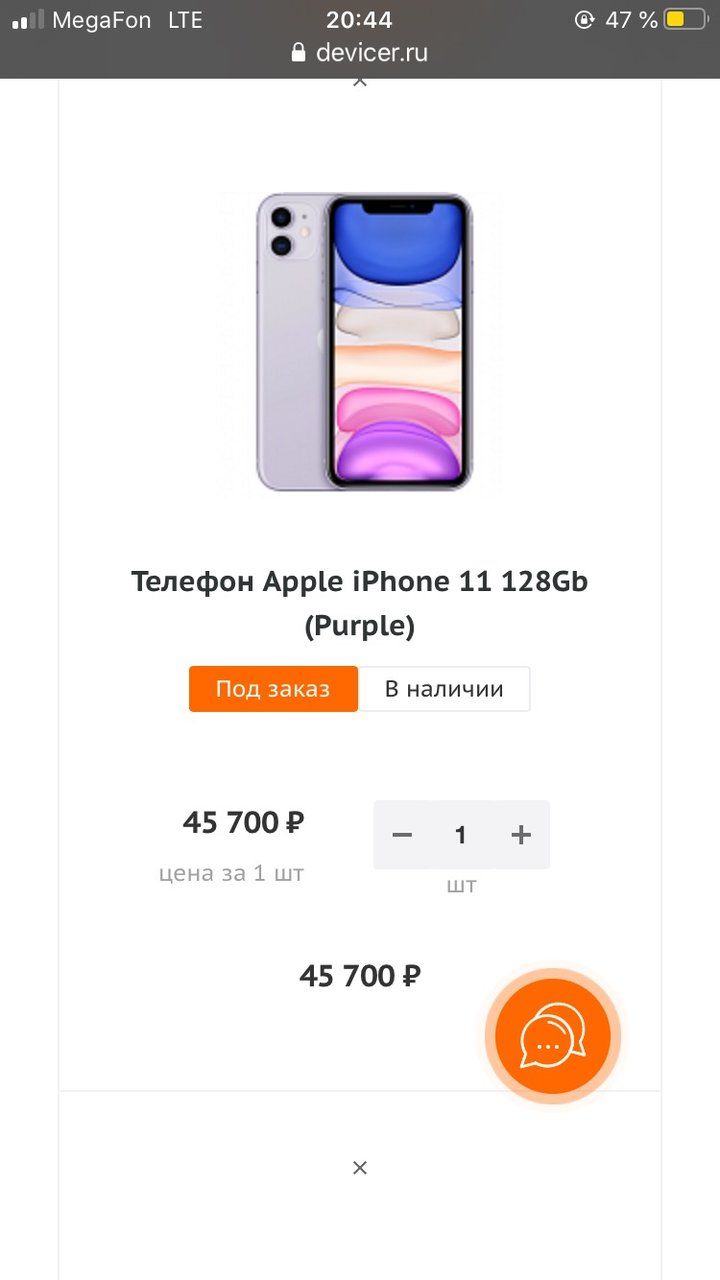
Task: Open the iPhone 11 Purple product image
Action: 361,343
